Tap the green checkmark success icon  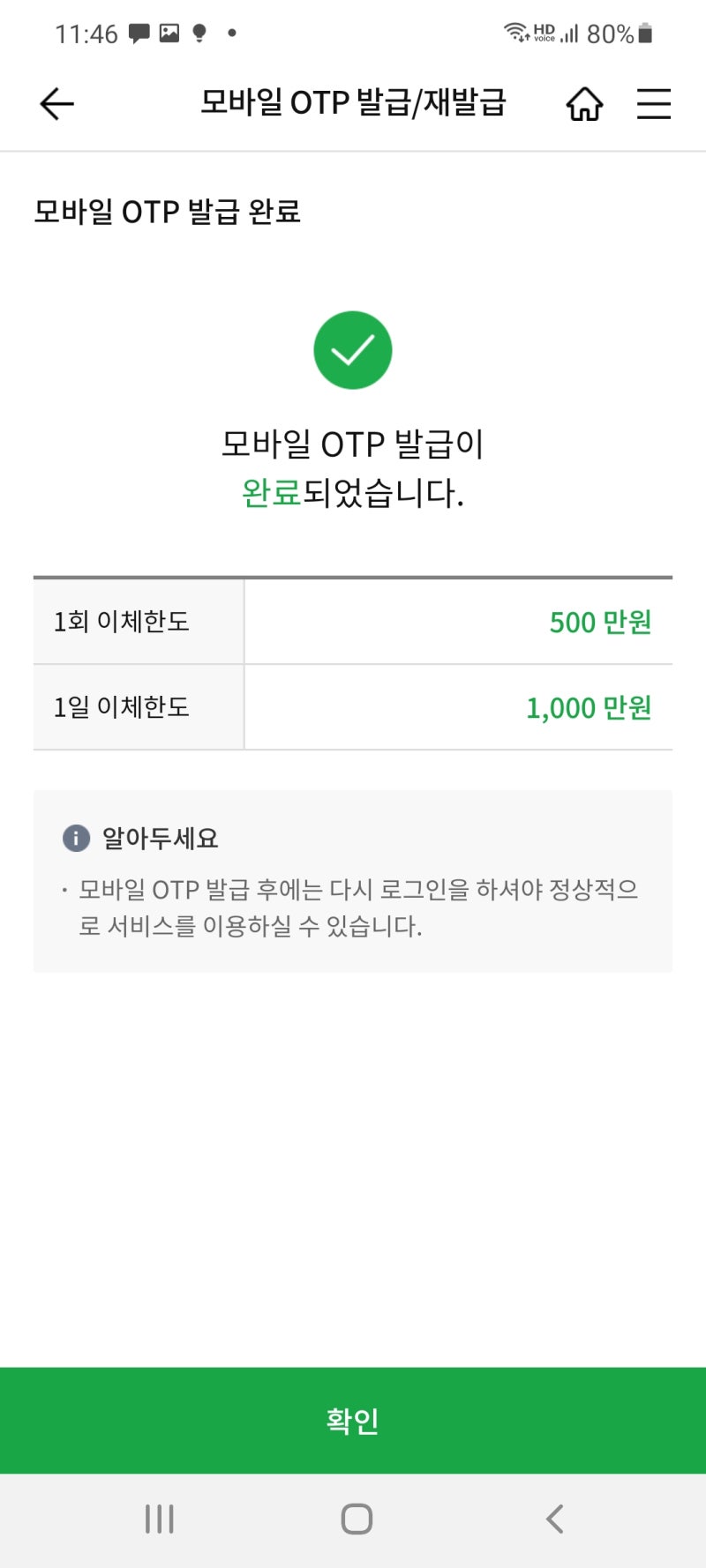353,349
